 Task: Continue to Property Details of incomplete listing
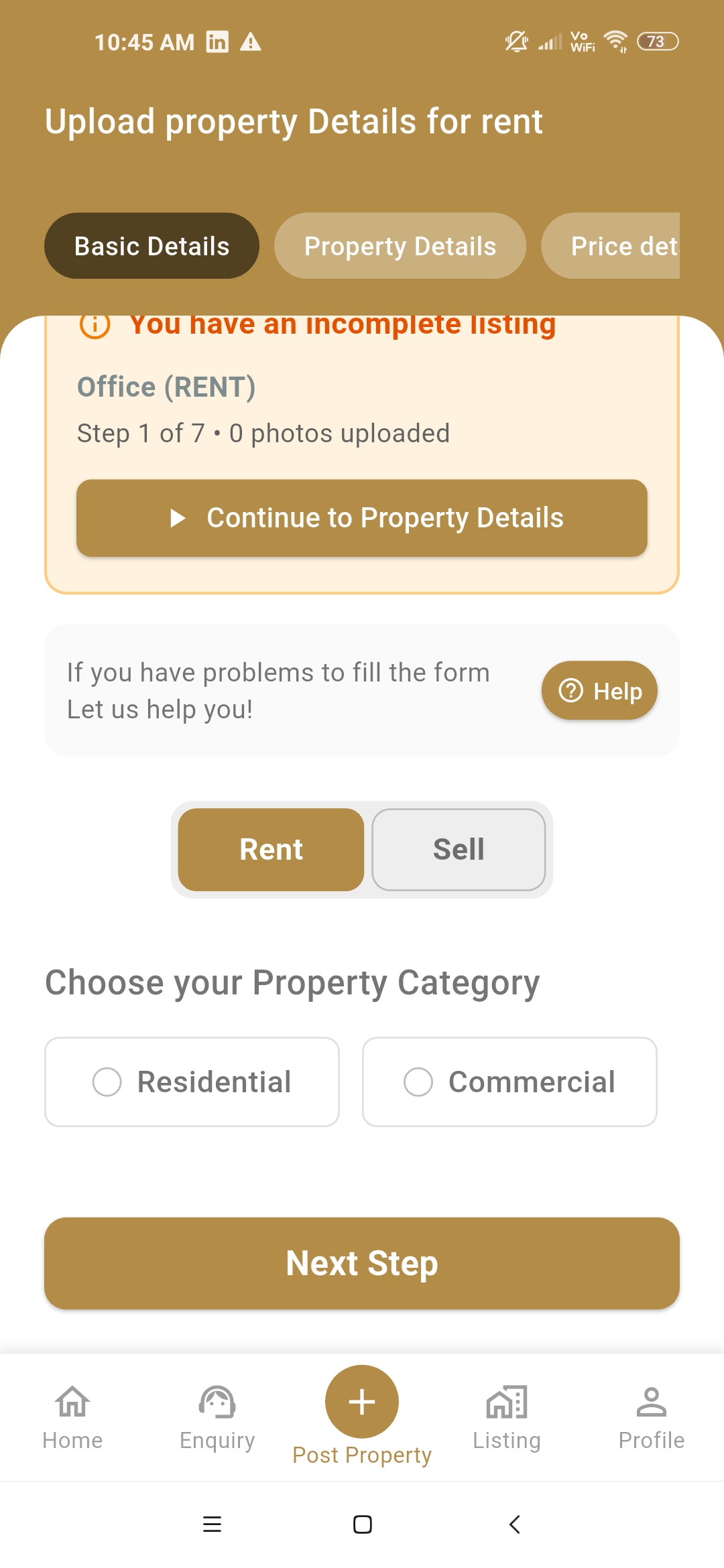coord(362,518)
